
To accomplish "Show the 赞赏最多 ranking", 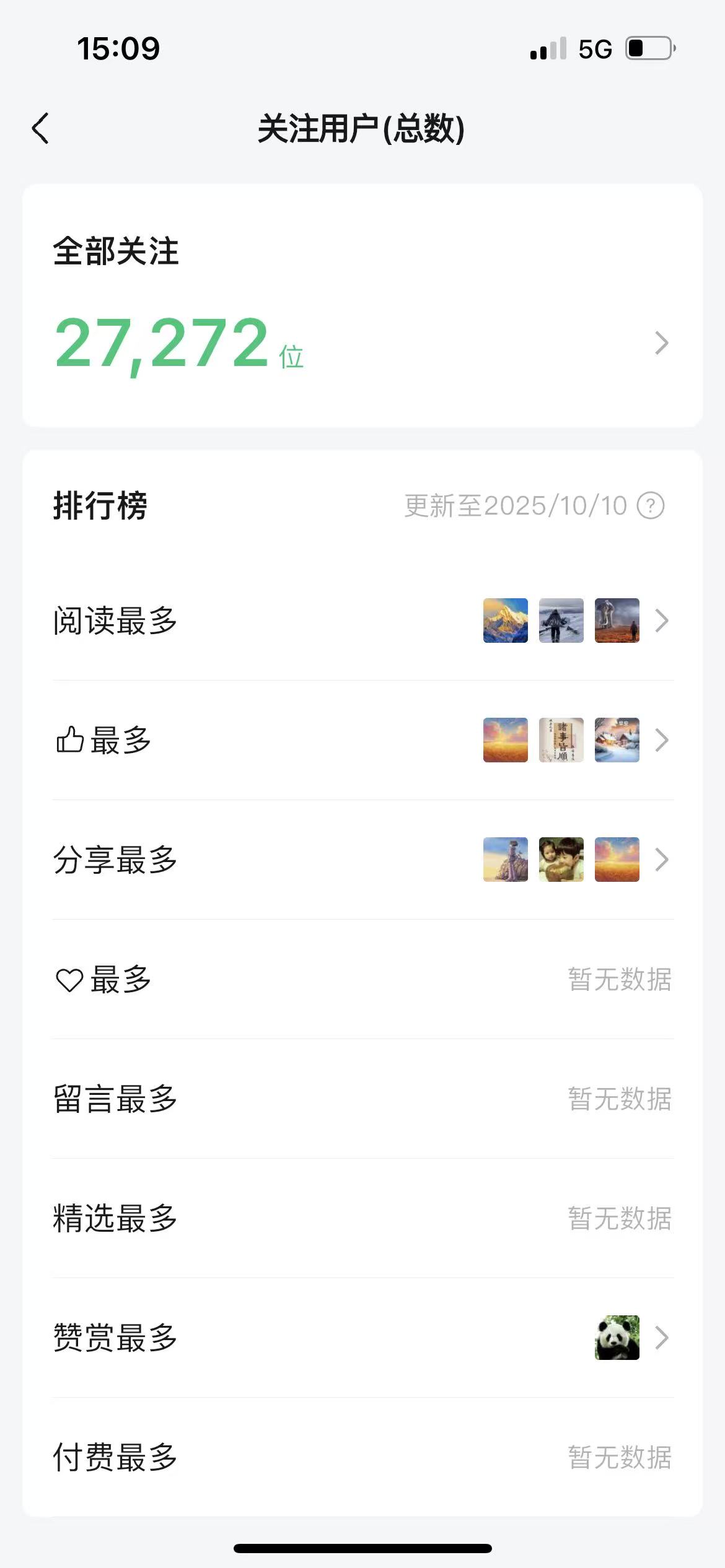I will tap(362, 1338).
